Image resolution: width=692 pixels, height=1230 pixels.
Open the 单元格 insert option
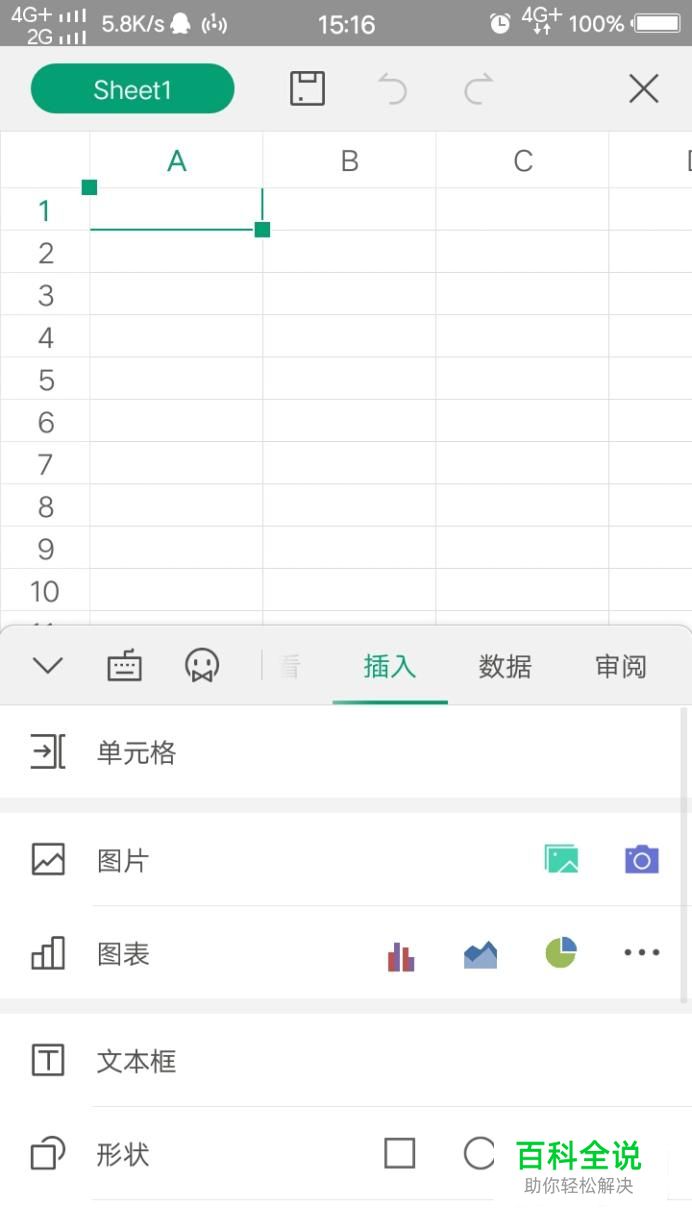click(x=136, y=753)
